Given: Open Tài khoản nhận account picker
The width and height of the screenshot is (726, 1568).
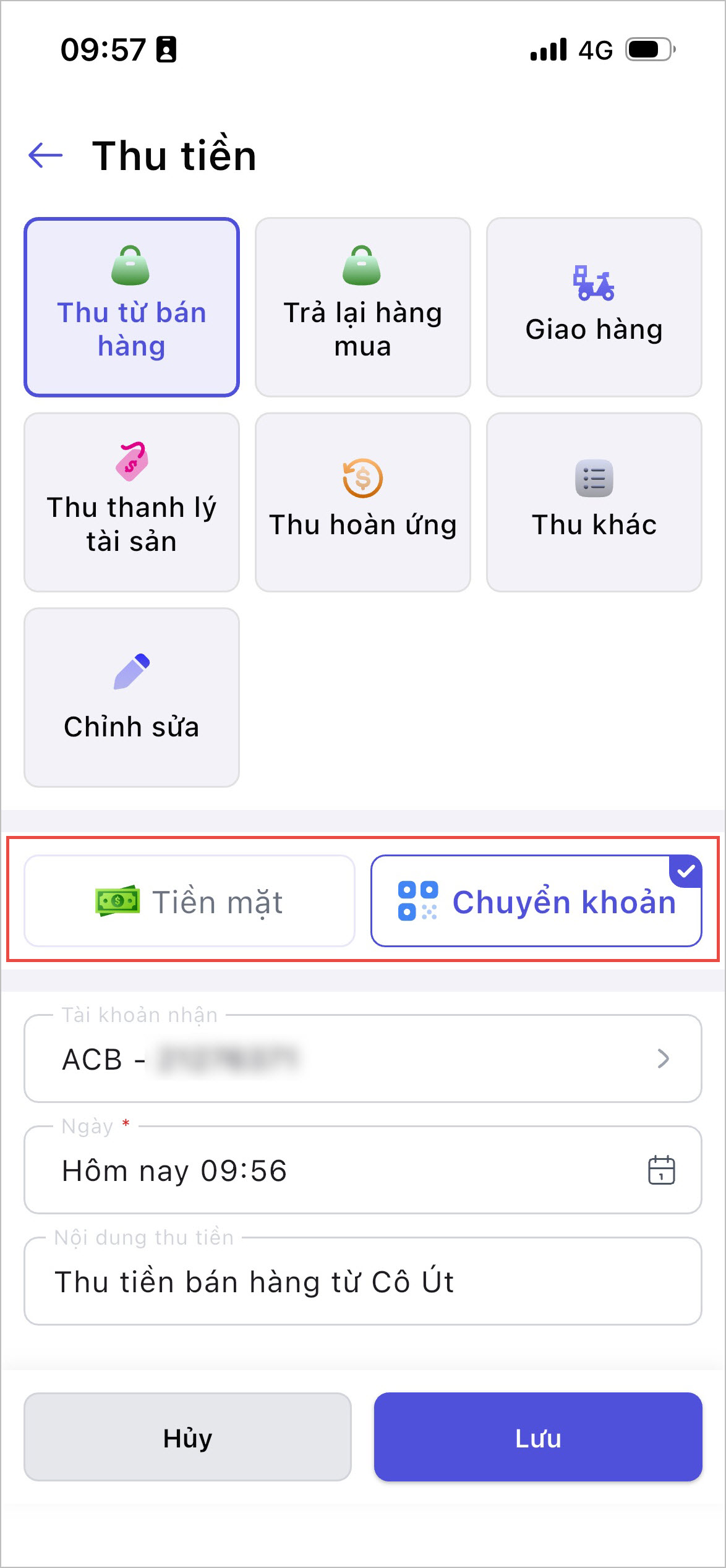Looking at the screenshot, I should tap(363, 1059).
